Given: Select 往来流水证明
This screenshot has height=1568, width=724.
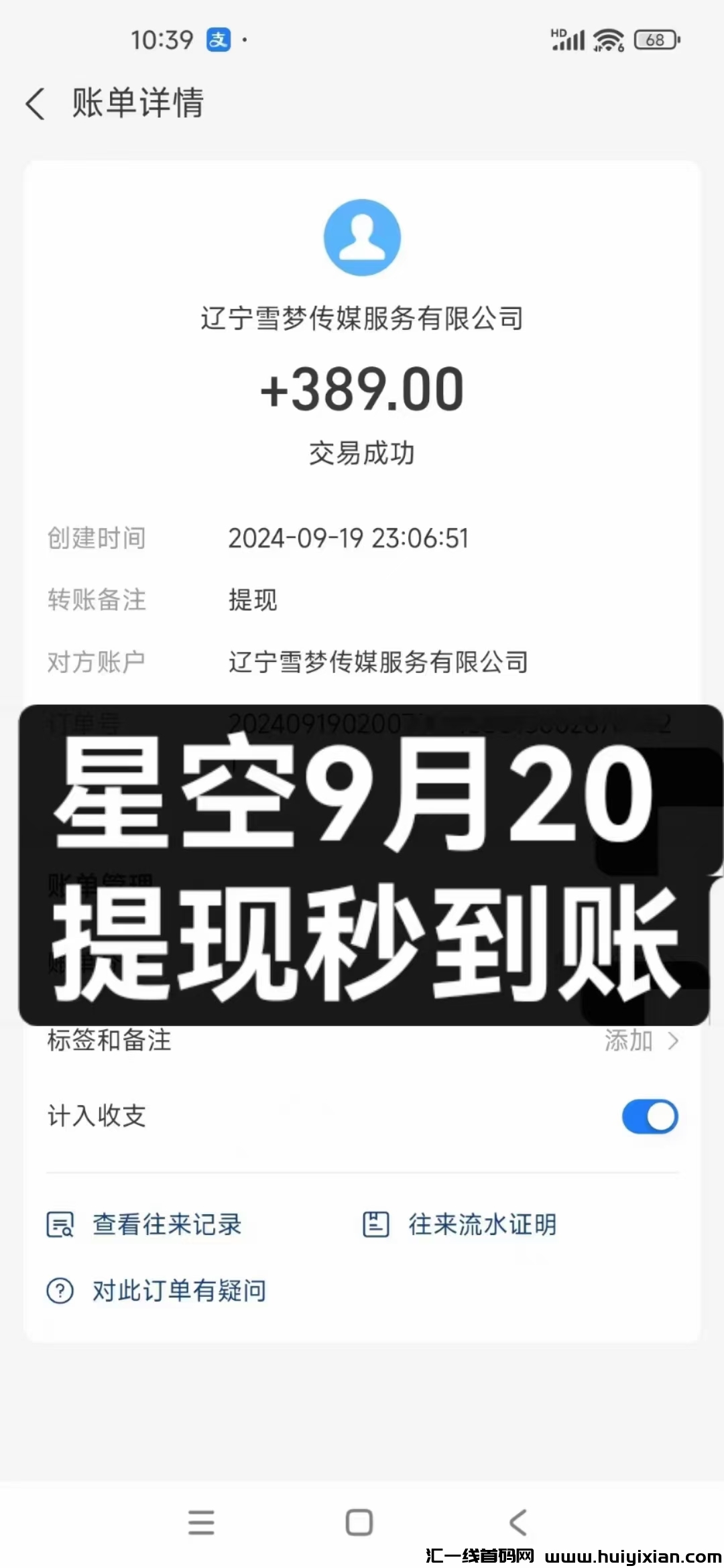Looking at the screenshot, I should (481, 1224).
